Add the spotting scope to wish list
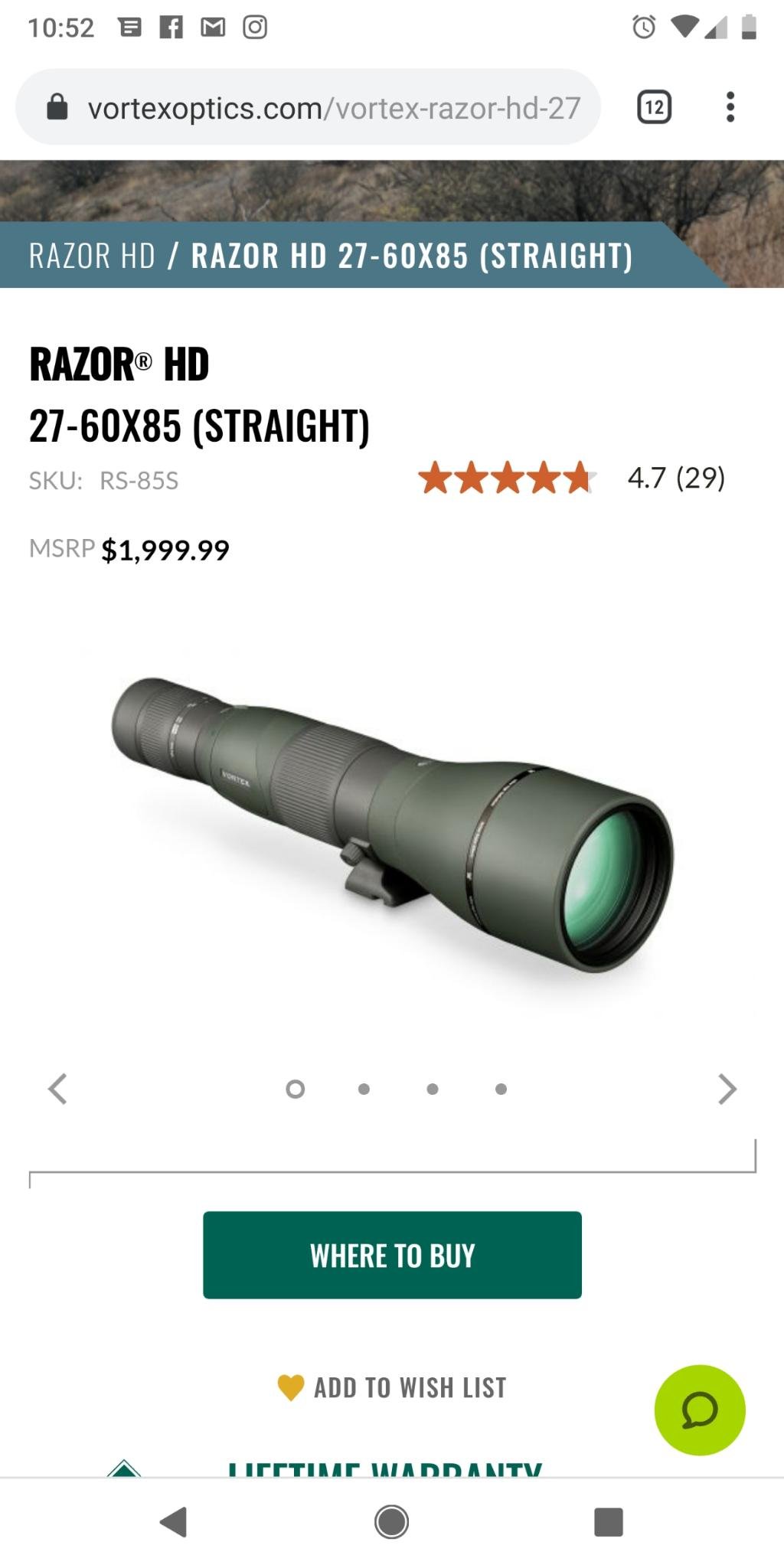 392,1387
